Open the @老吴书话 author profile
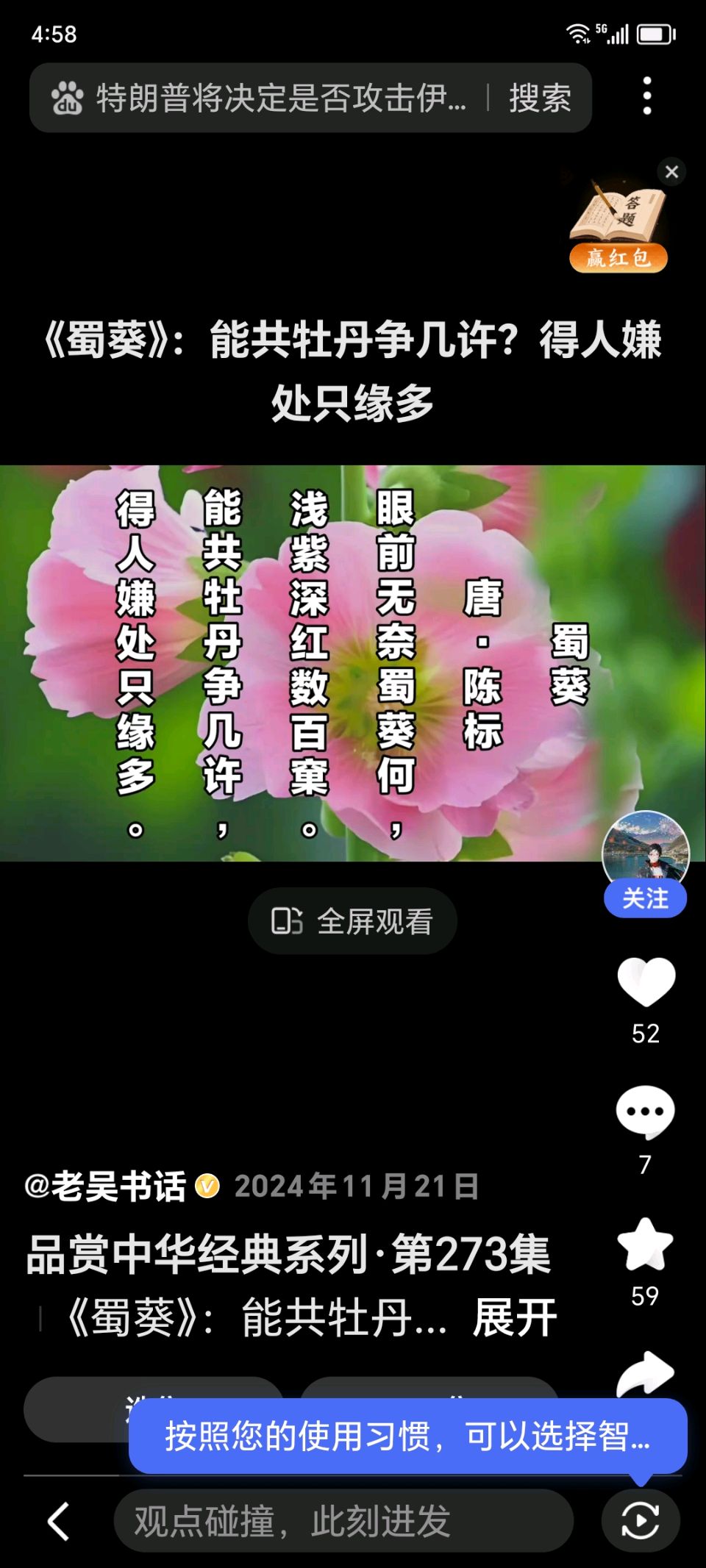The image size is (706, 1568). (105, 1186)
